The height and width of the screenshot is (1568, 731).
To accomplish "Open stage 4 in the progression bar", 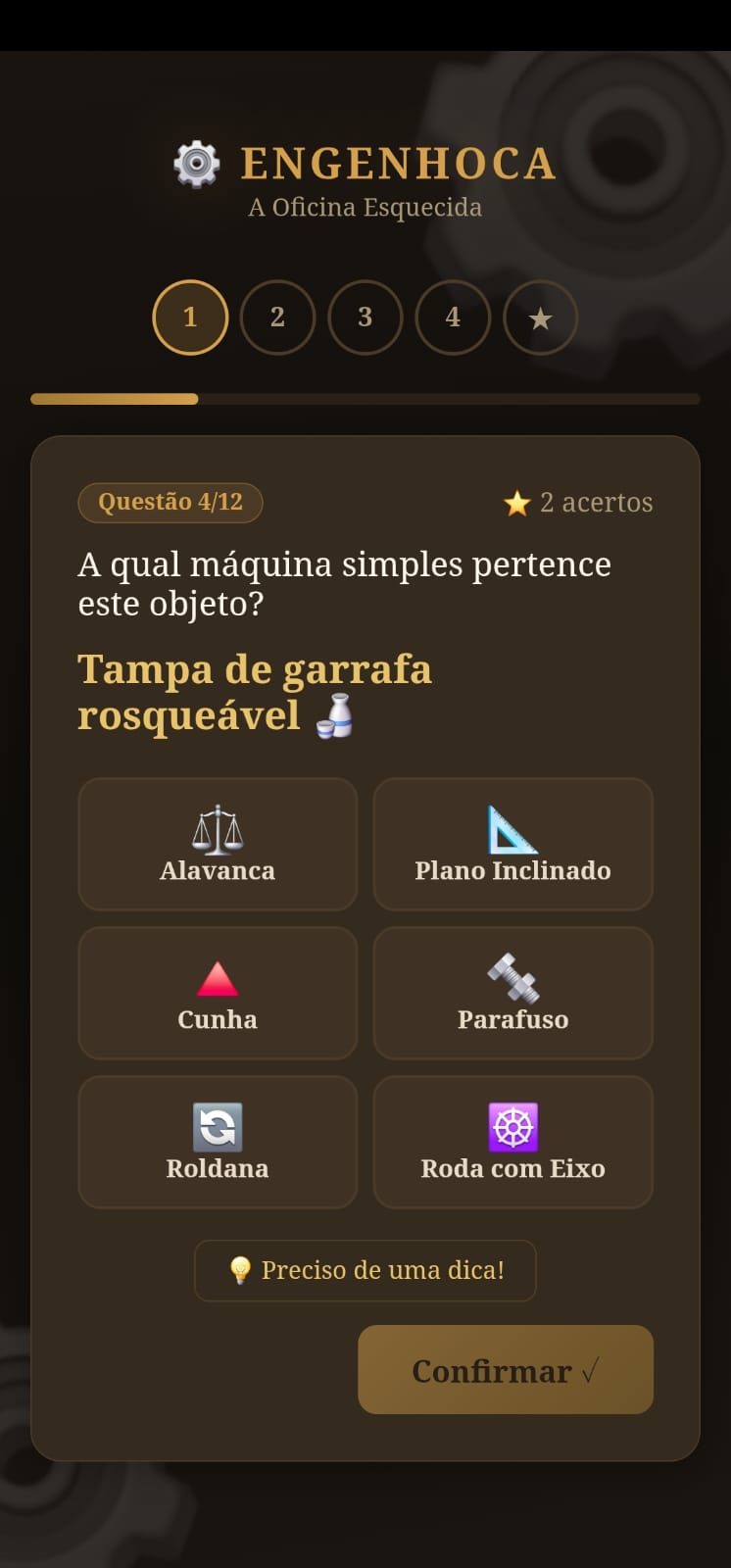I will [453, 317].
